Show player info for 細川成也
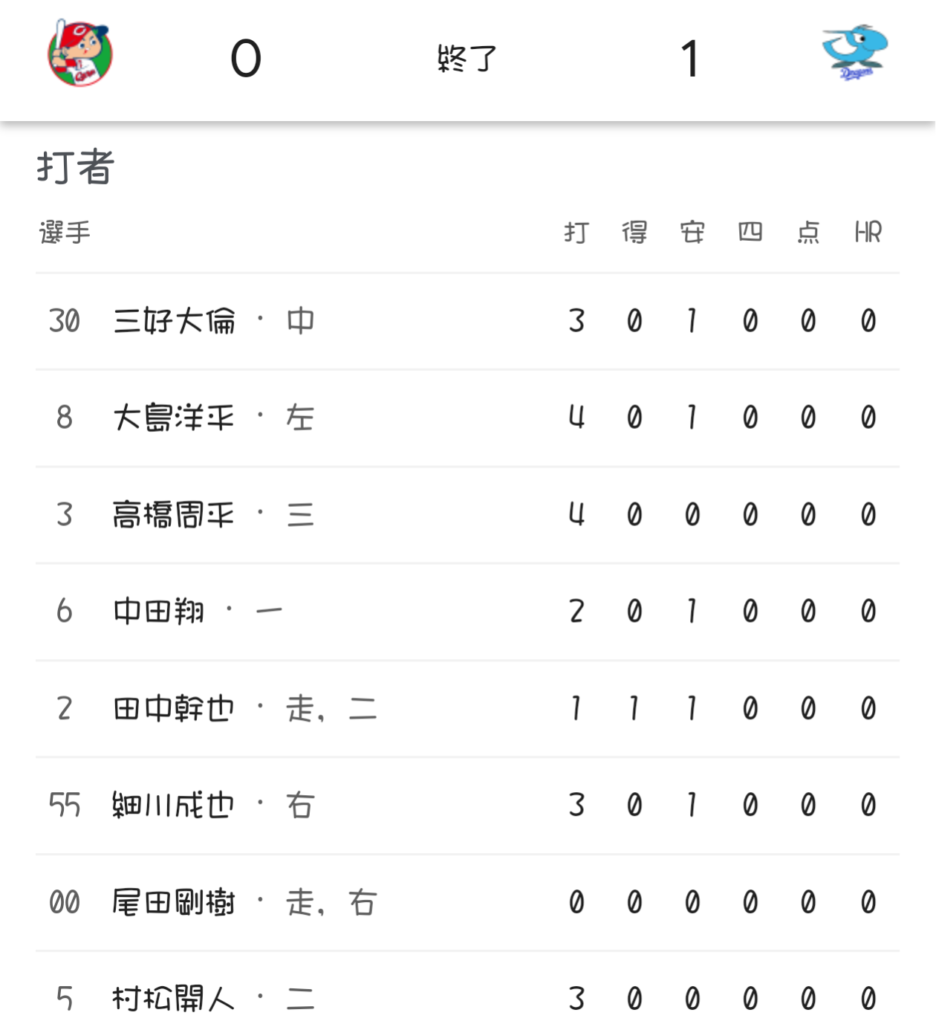Image resolution: width=936 pixels, height=1024 pixels. point(175,805)
